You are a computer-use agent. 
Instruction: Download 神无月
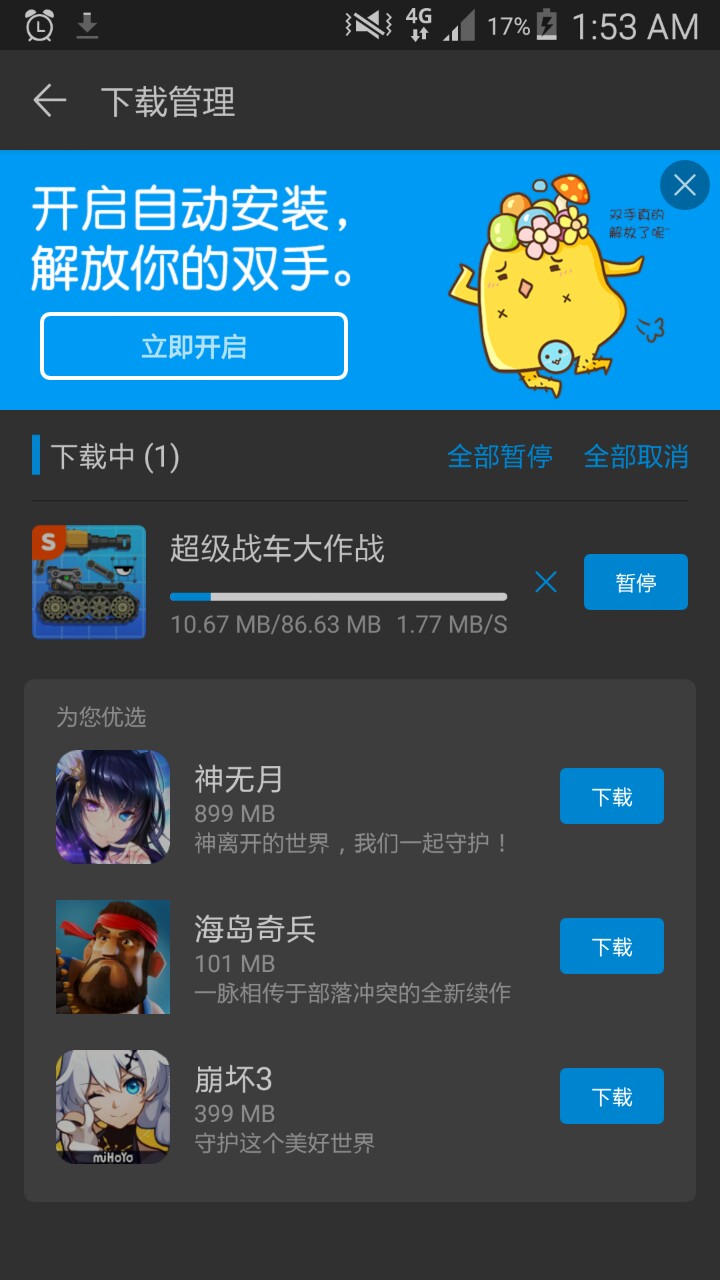pos(612,796)
